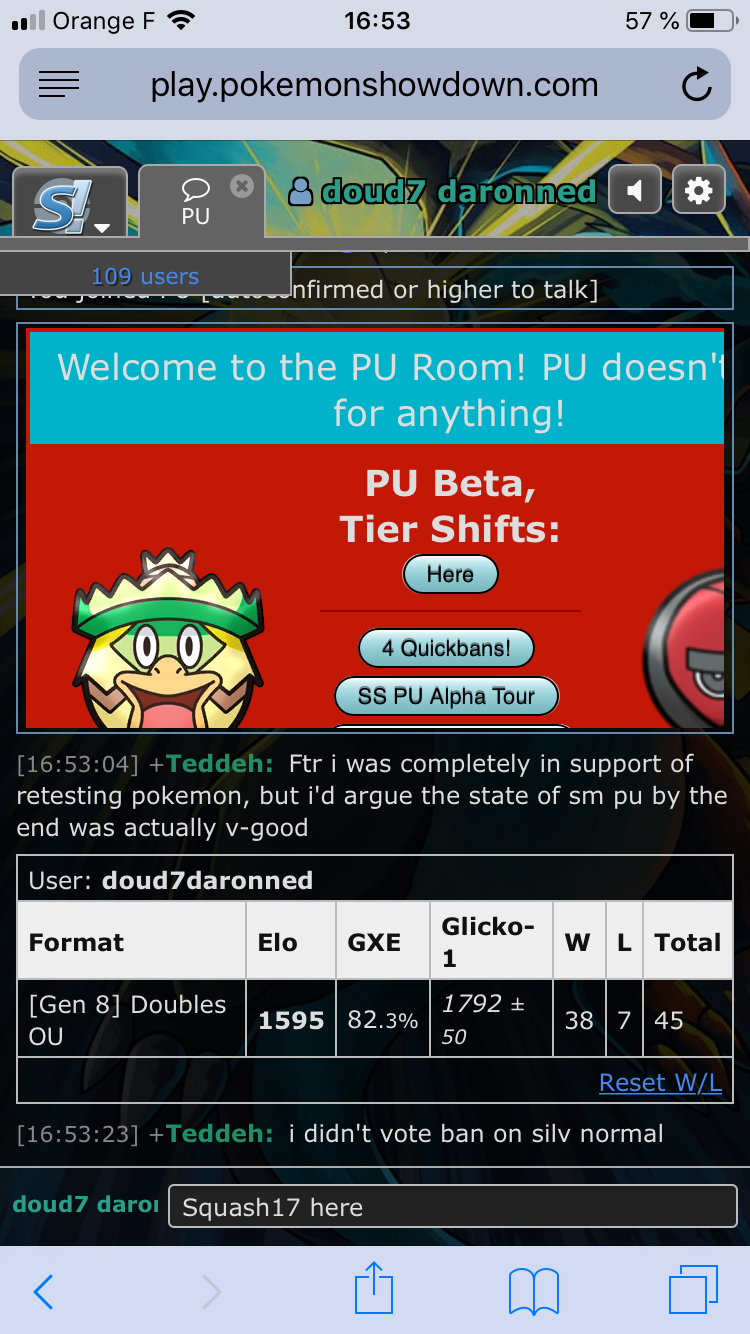Show the 109 users list
This screenshot has width=750, height=1334.
[145, 276]
